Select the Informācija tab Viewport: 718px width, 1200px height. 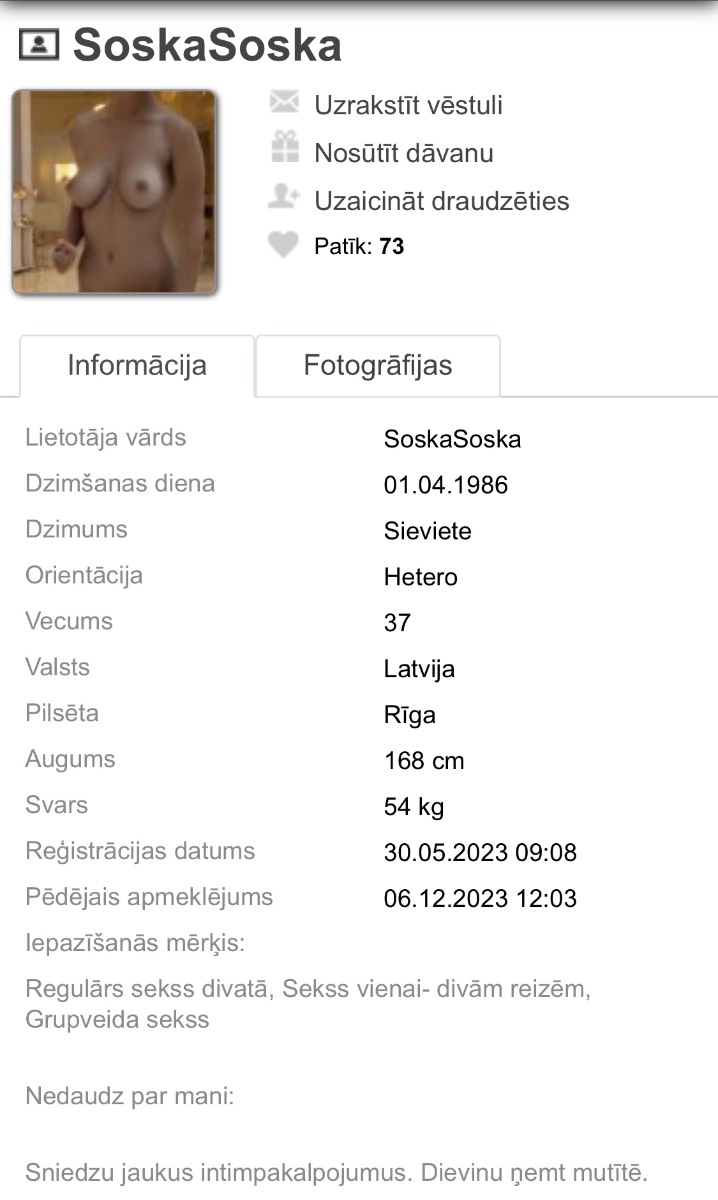tap(137, 366)
